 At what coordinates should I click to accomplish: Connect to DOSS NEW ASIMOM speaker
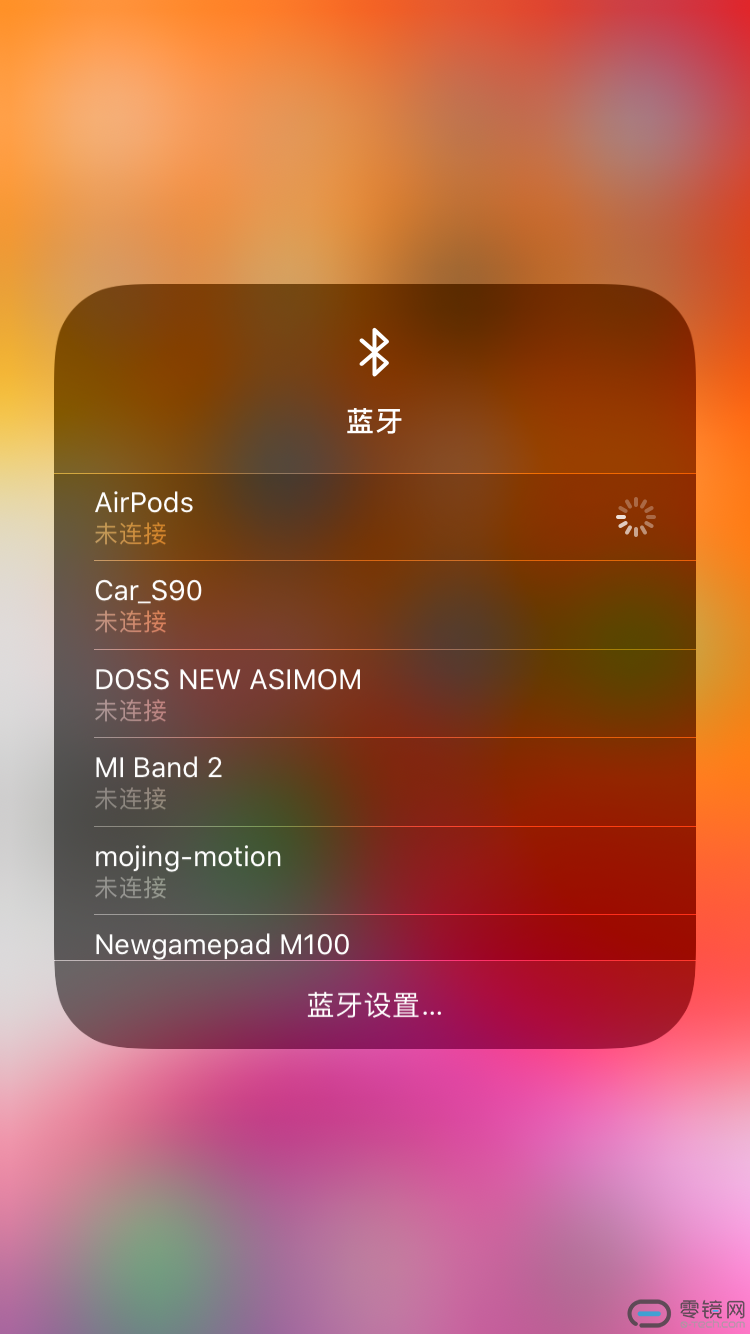click(375, 694)
